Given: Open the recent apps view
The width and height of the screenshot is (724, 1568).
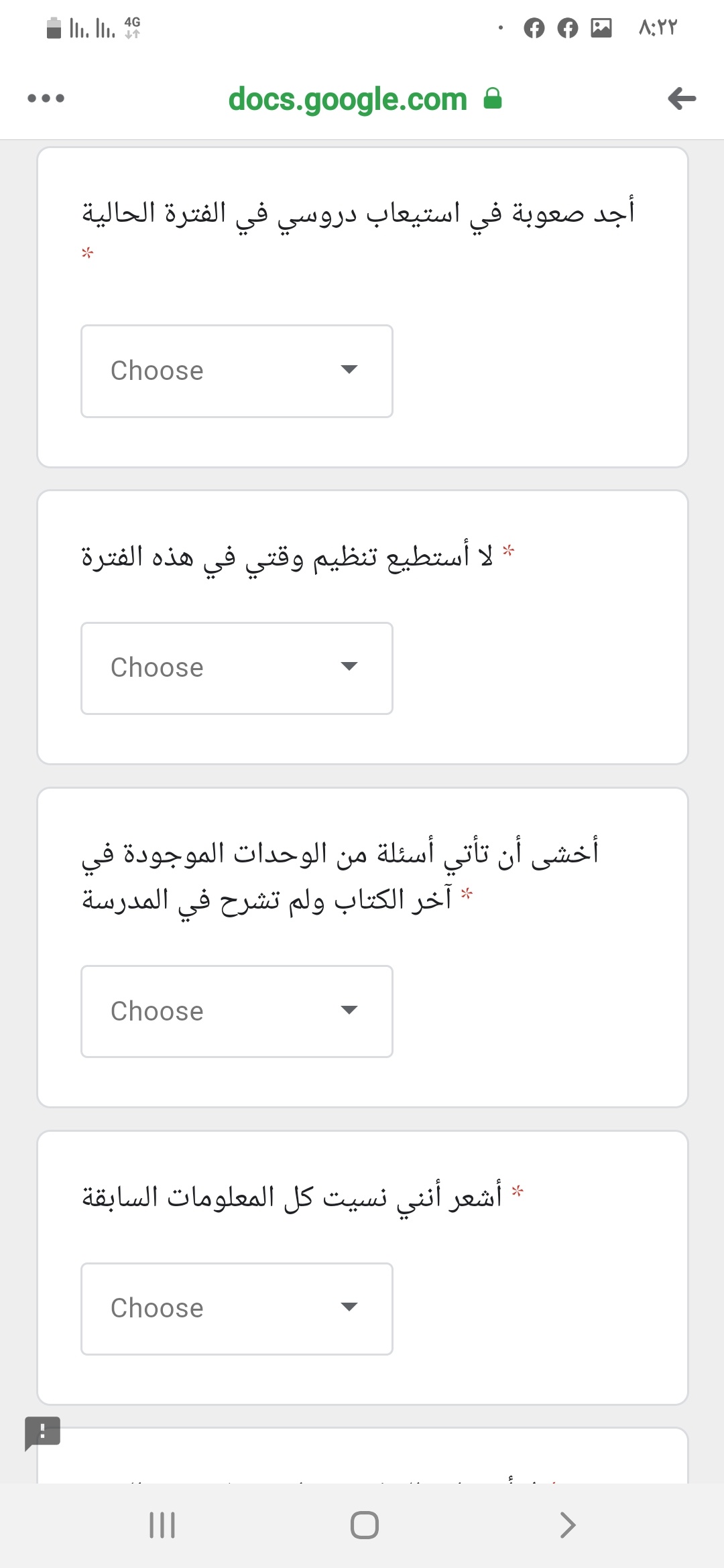Looking at the screenshot, I should tap(162, 1525).
